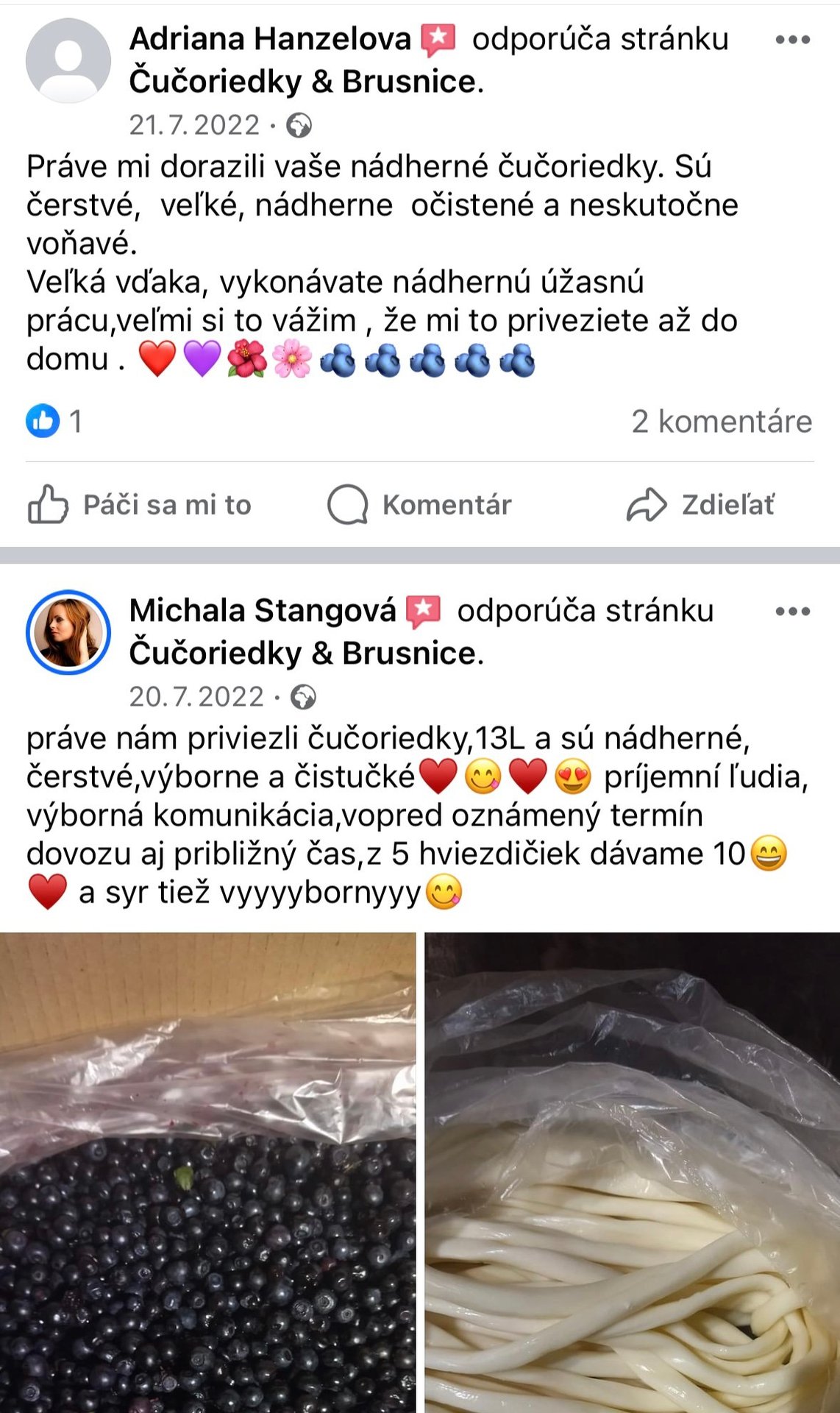The height and width of the screenshot is (1413, 840).
Task: Like Adriana Hanzelova's recommendation post
Action: pyautogui.click(x=140, y=506)
